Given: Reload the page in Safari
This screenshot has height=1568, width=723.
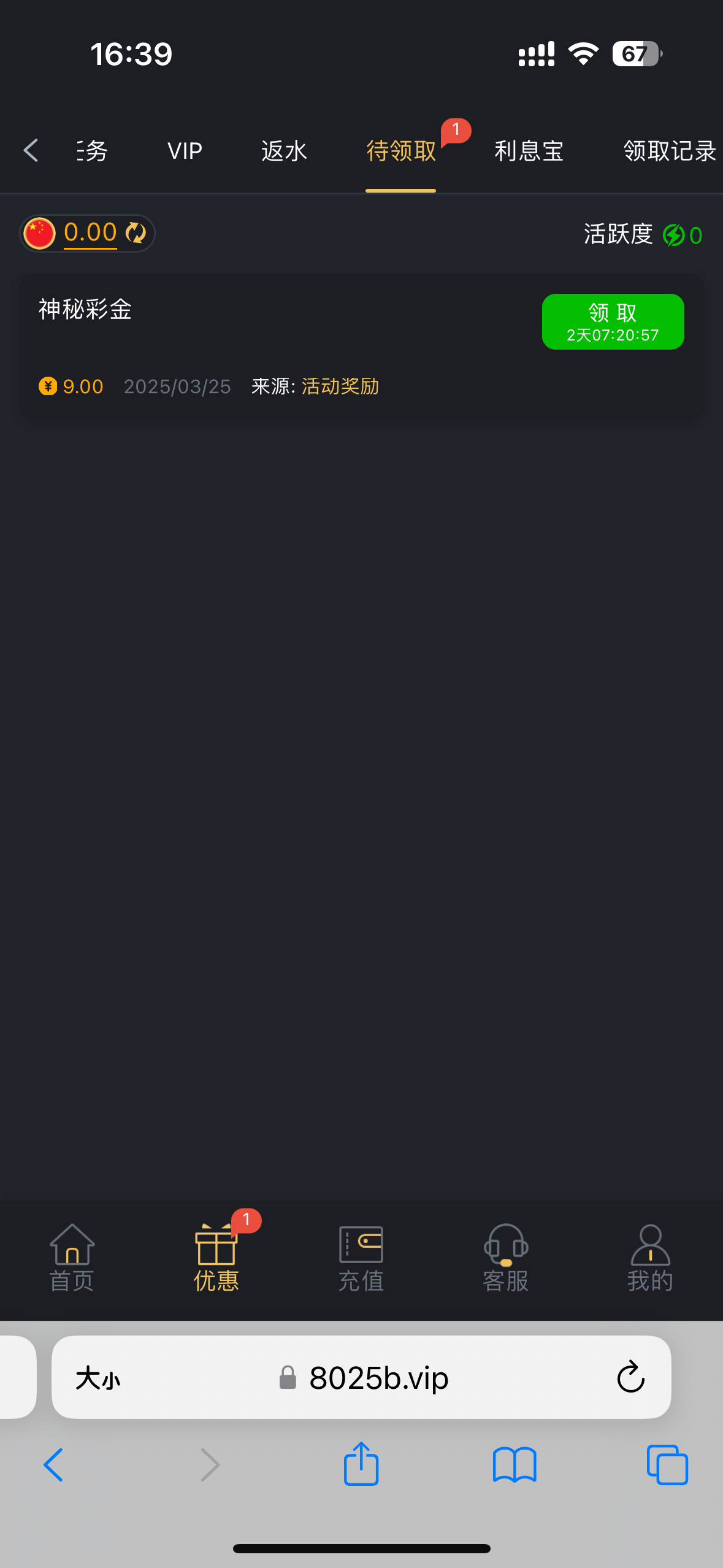Looking at the screenshot, I should (630, 1378).
